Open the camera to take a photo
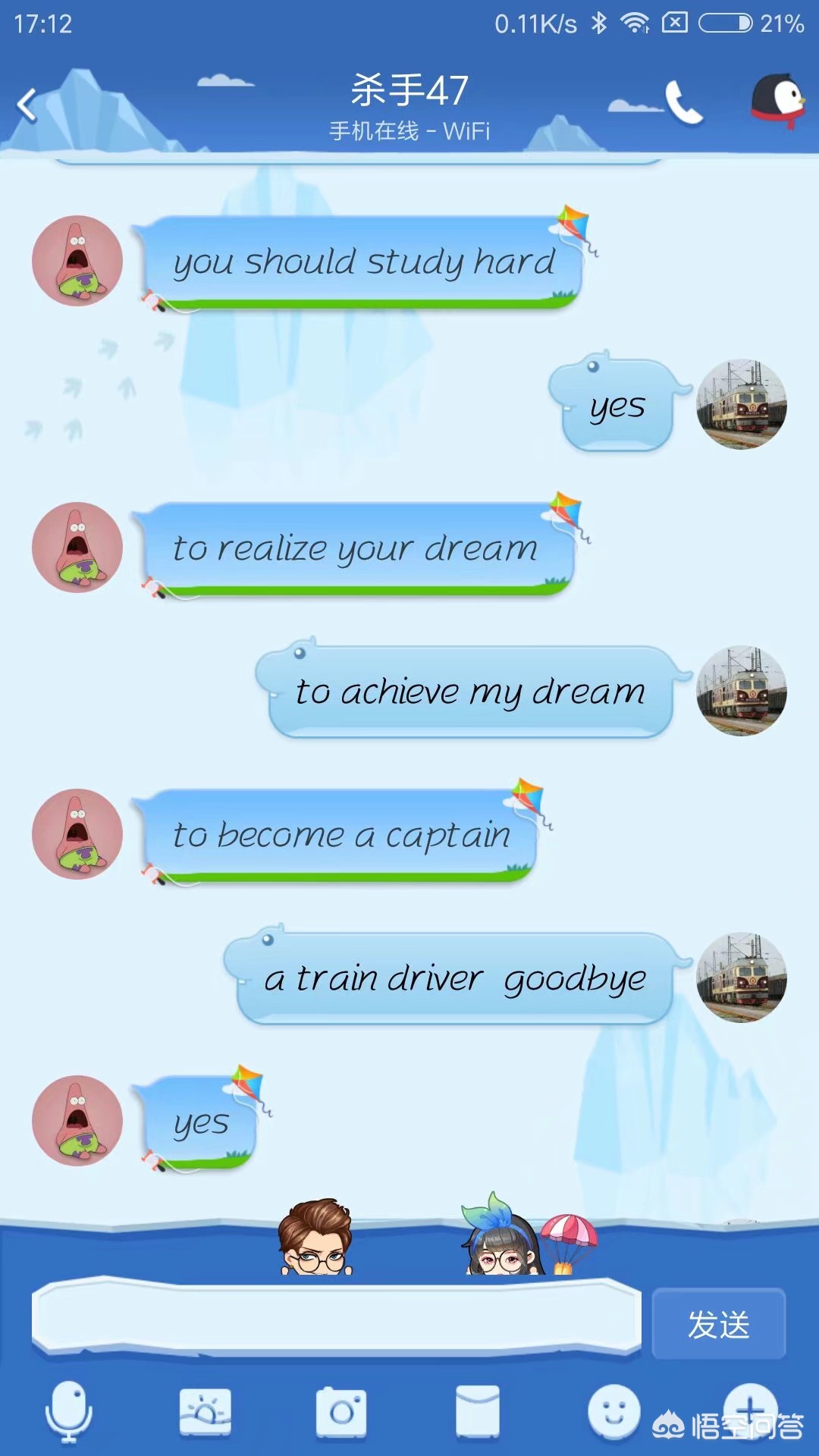 (341, 1411)
